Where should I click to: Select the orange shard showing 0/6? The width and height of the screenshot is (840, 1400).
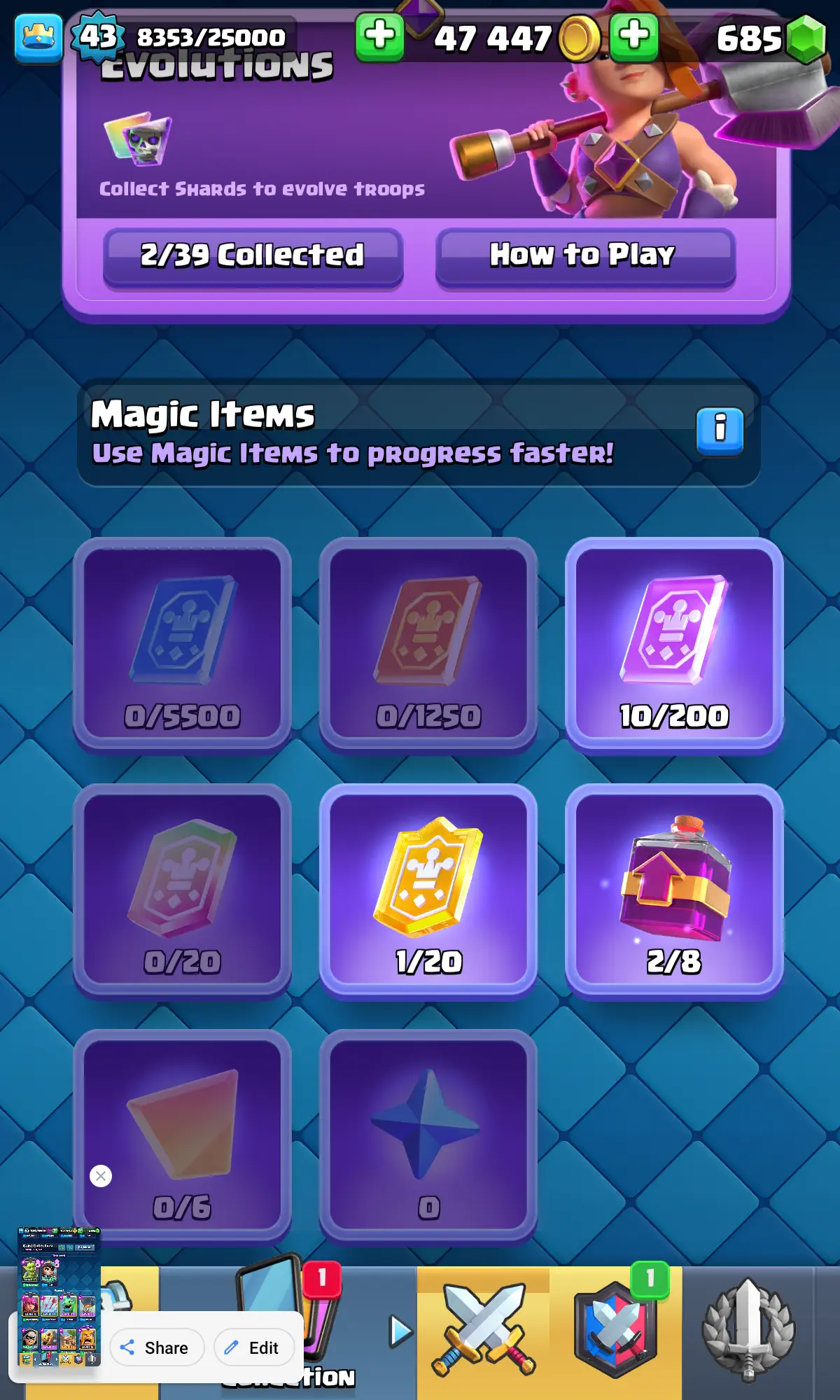click(x=182, y=1135)
